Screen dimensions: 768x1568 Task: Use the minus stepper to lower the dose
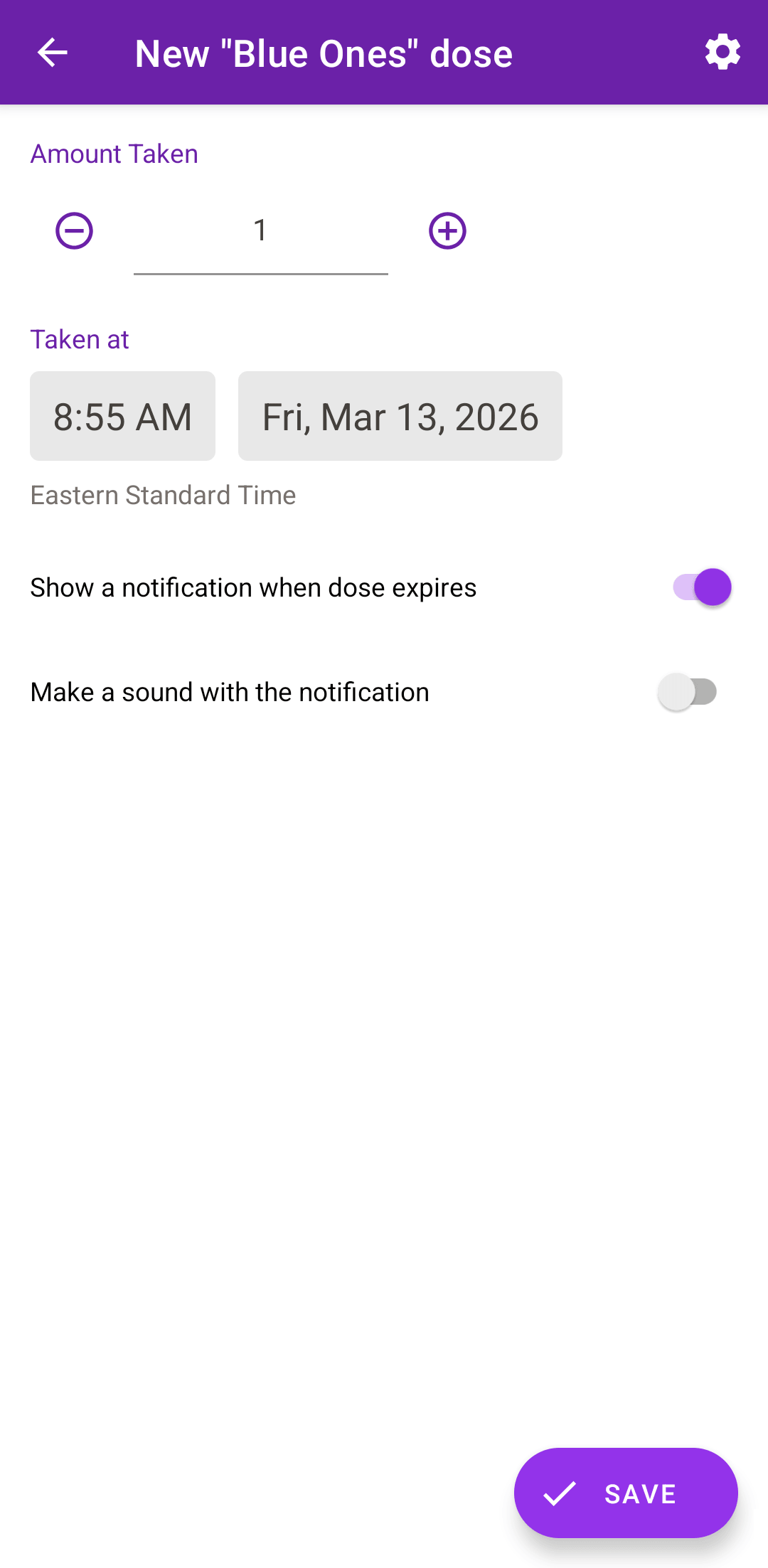[74, 230]
